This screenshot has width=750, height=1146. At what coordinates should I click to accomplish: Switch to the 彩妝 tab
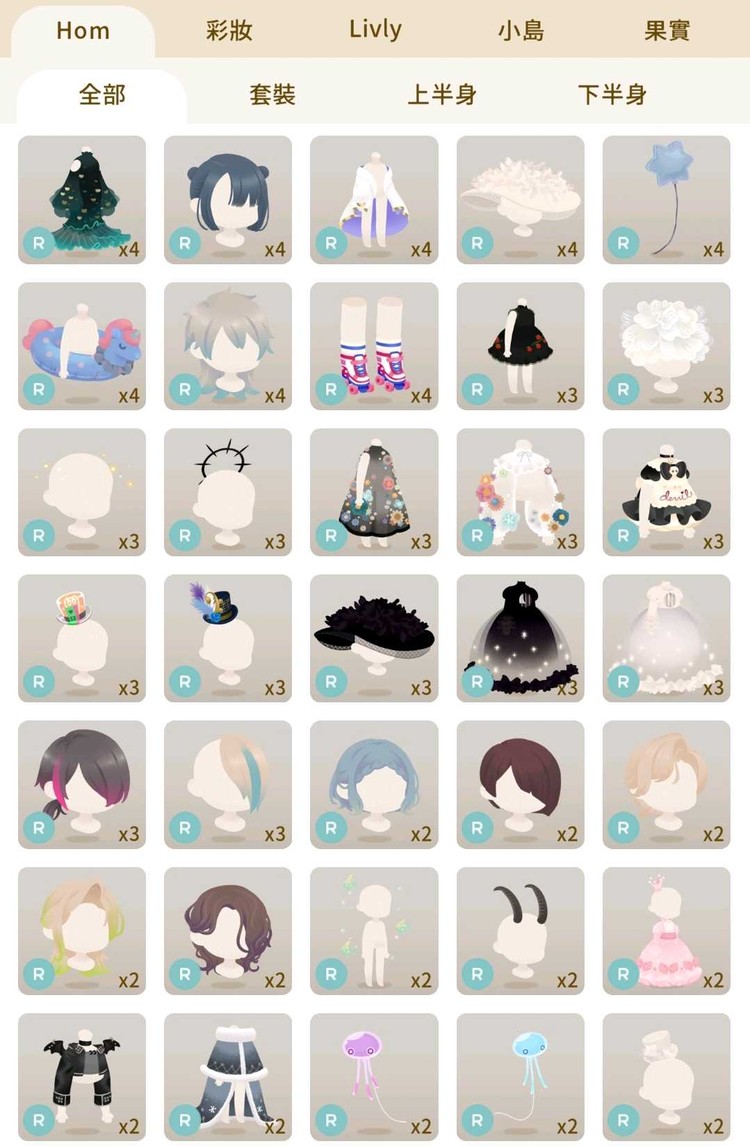point(228,30)
